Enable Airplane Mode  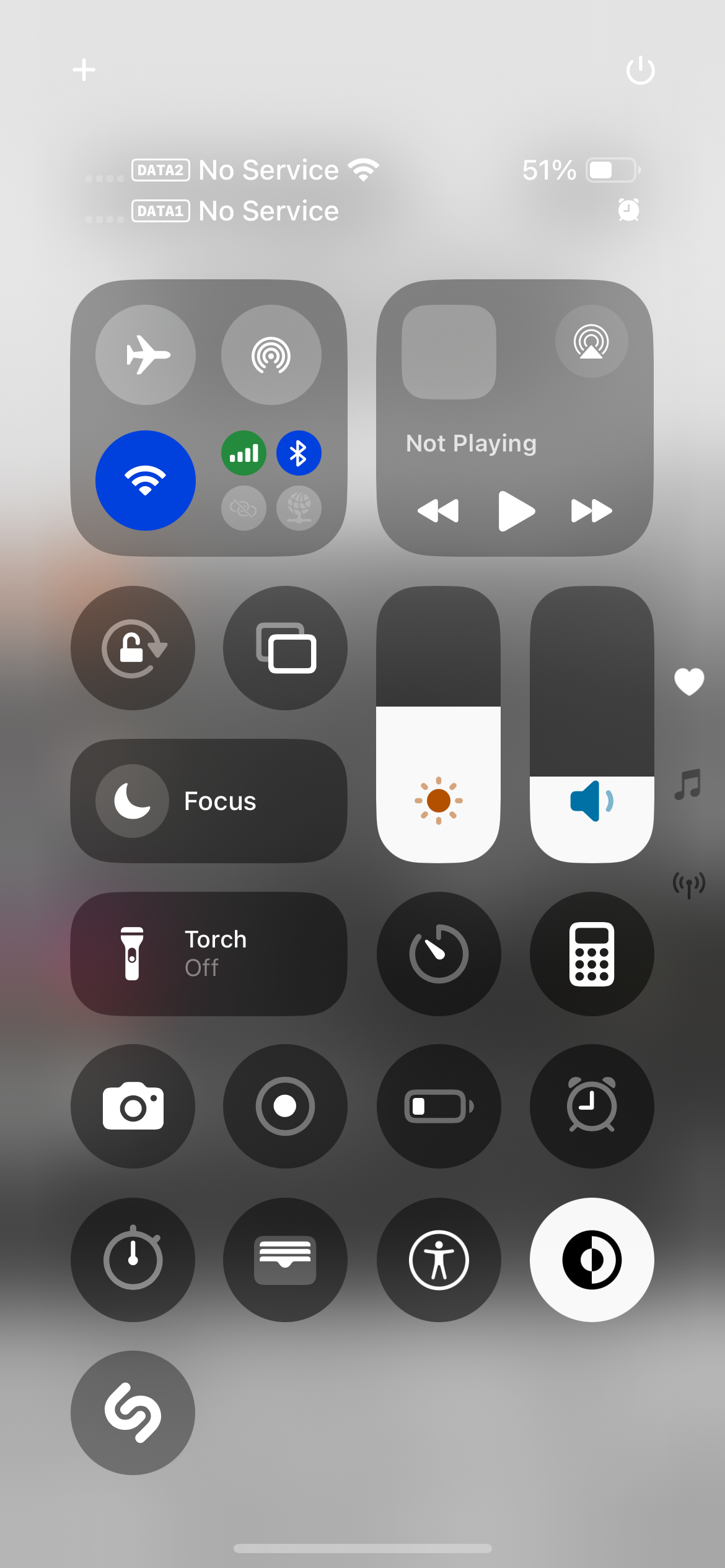click(x=146, y=355)
